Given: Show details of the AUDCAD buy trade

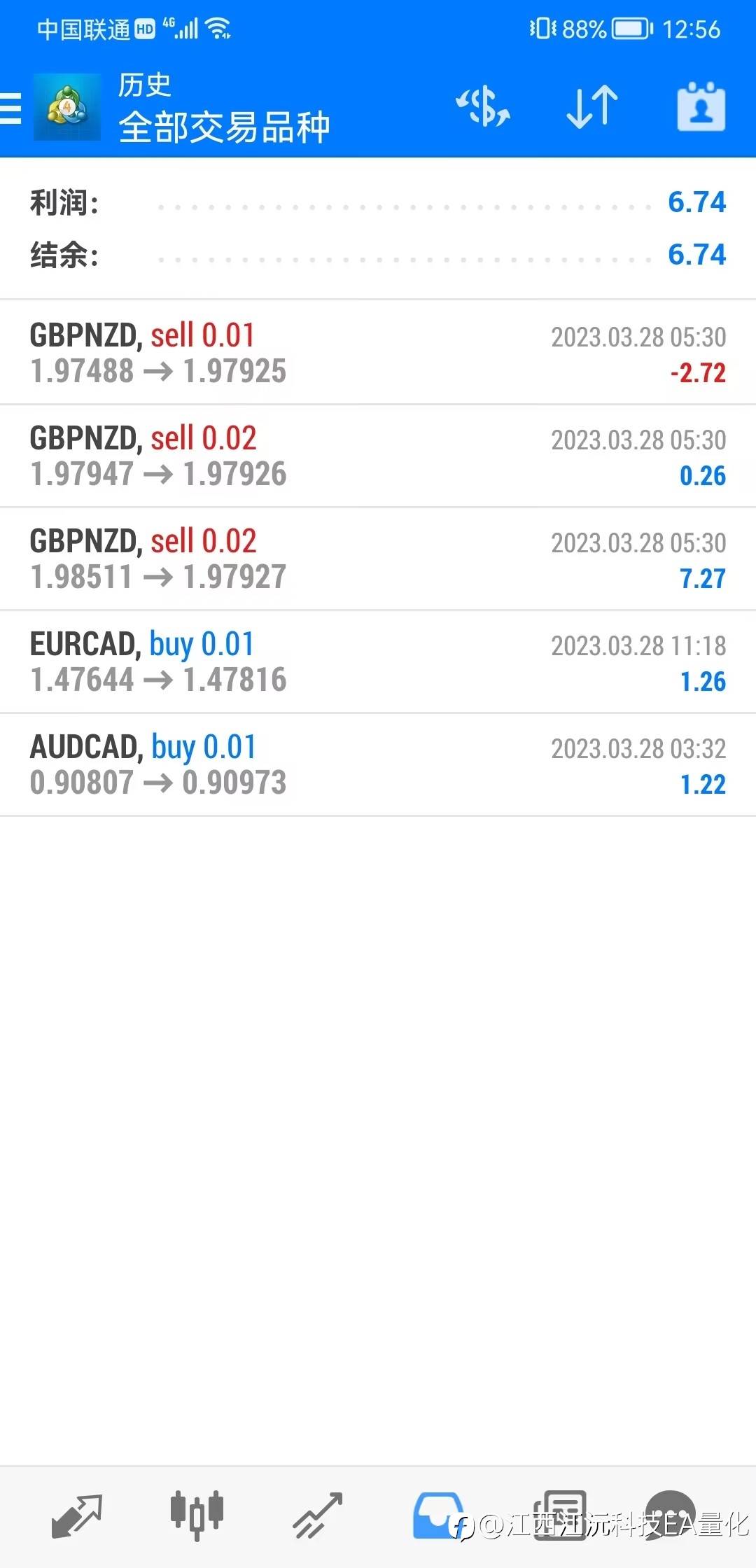Looking at the screenshot, I should pyautogui.click(x=378, y=764).
